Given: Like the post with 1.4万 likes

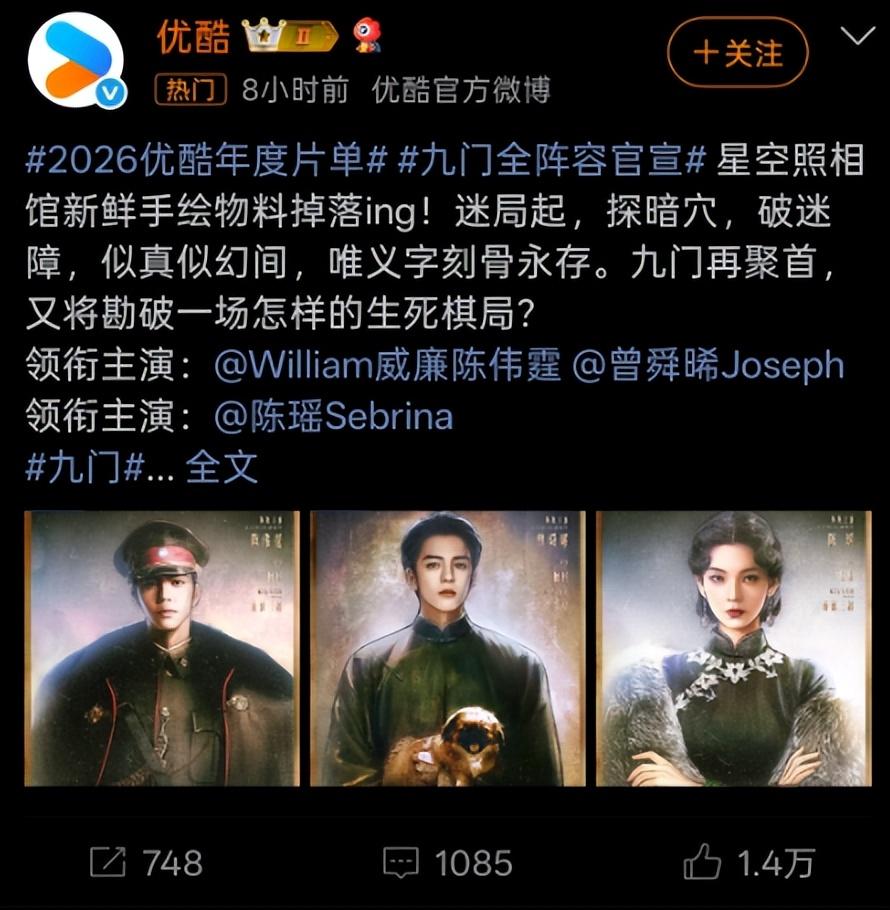Looking at the screenshot, I should pyautogui.click(x=748, y=863).
